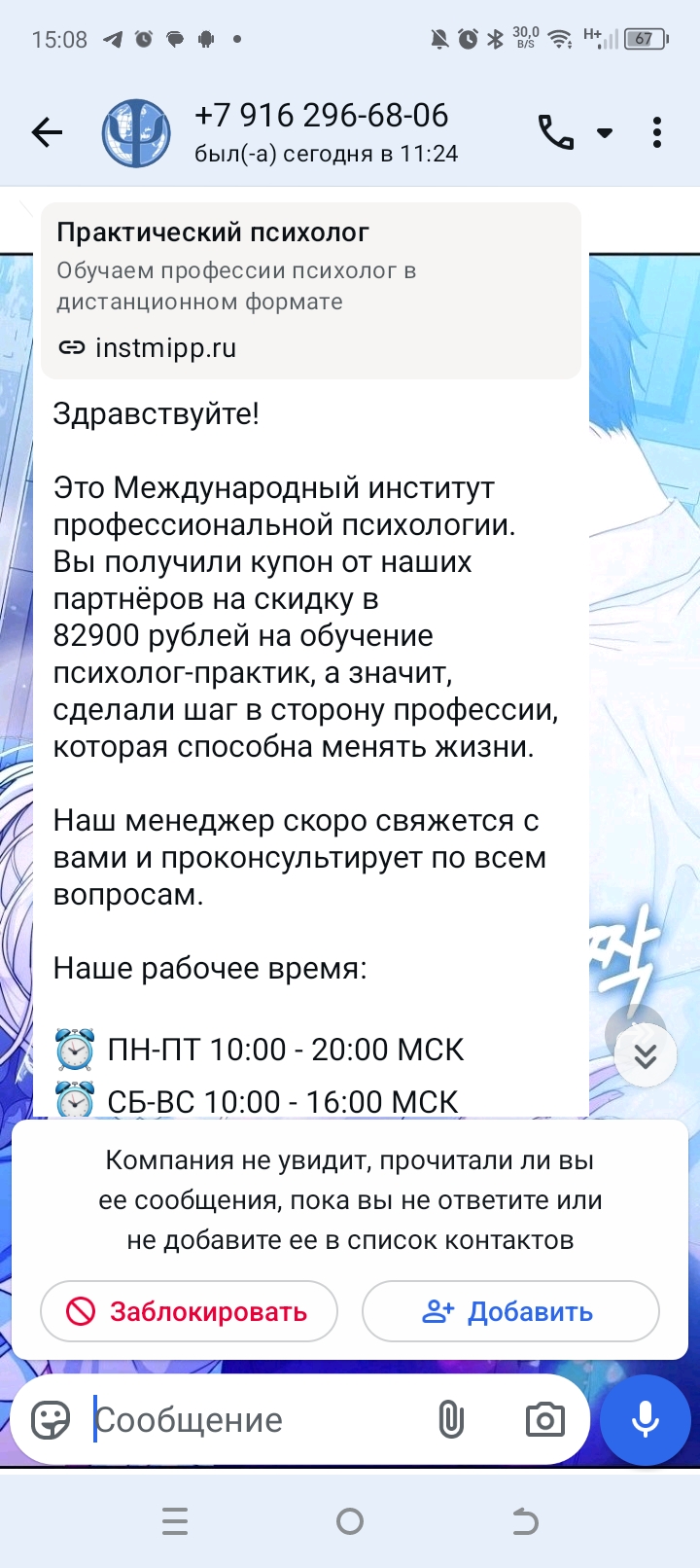
Task: Expand the call options dropdown arrow
Action: click(x=605, y=133)
